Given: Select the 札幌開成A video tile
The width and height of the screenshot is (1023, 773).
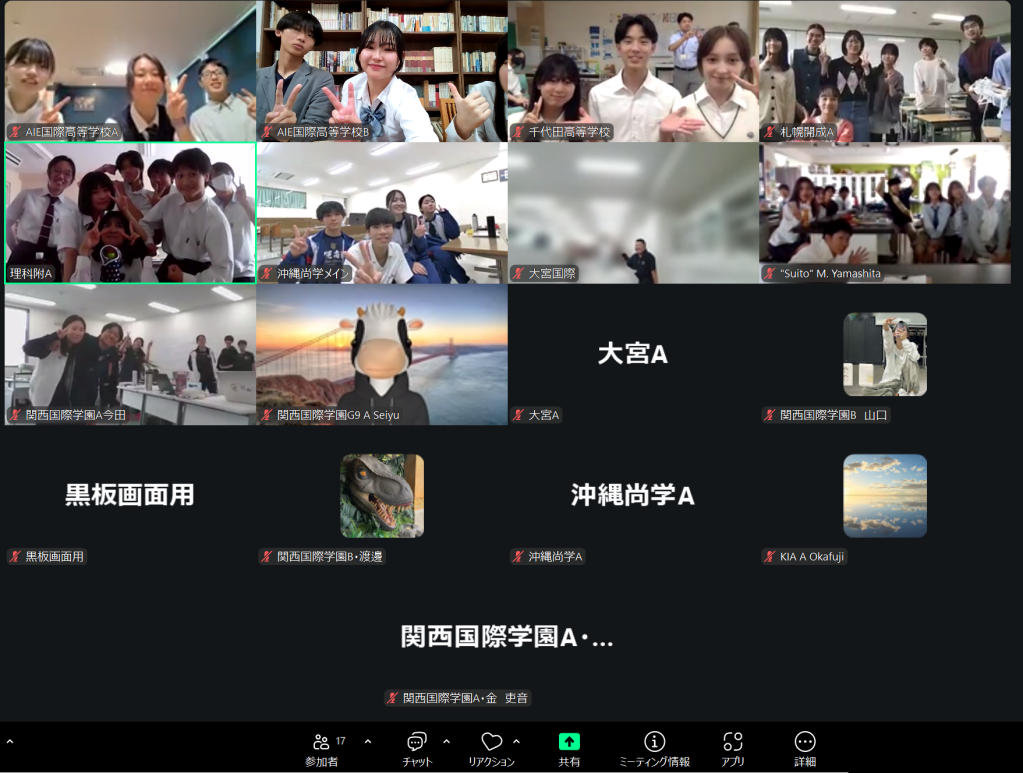Looking at the screenshot, I should point(884,70).
